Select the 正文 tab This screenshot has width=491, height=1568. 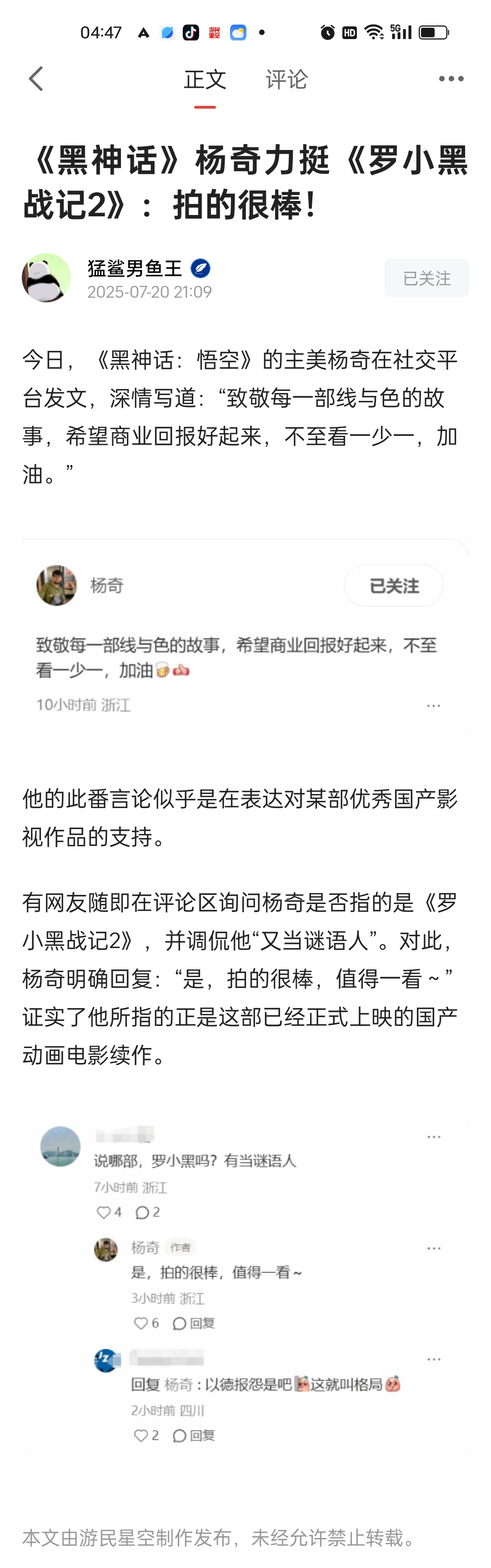coord(205,79)
